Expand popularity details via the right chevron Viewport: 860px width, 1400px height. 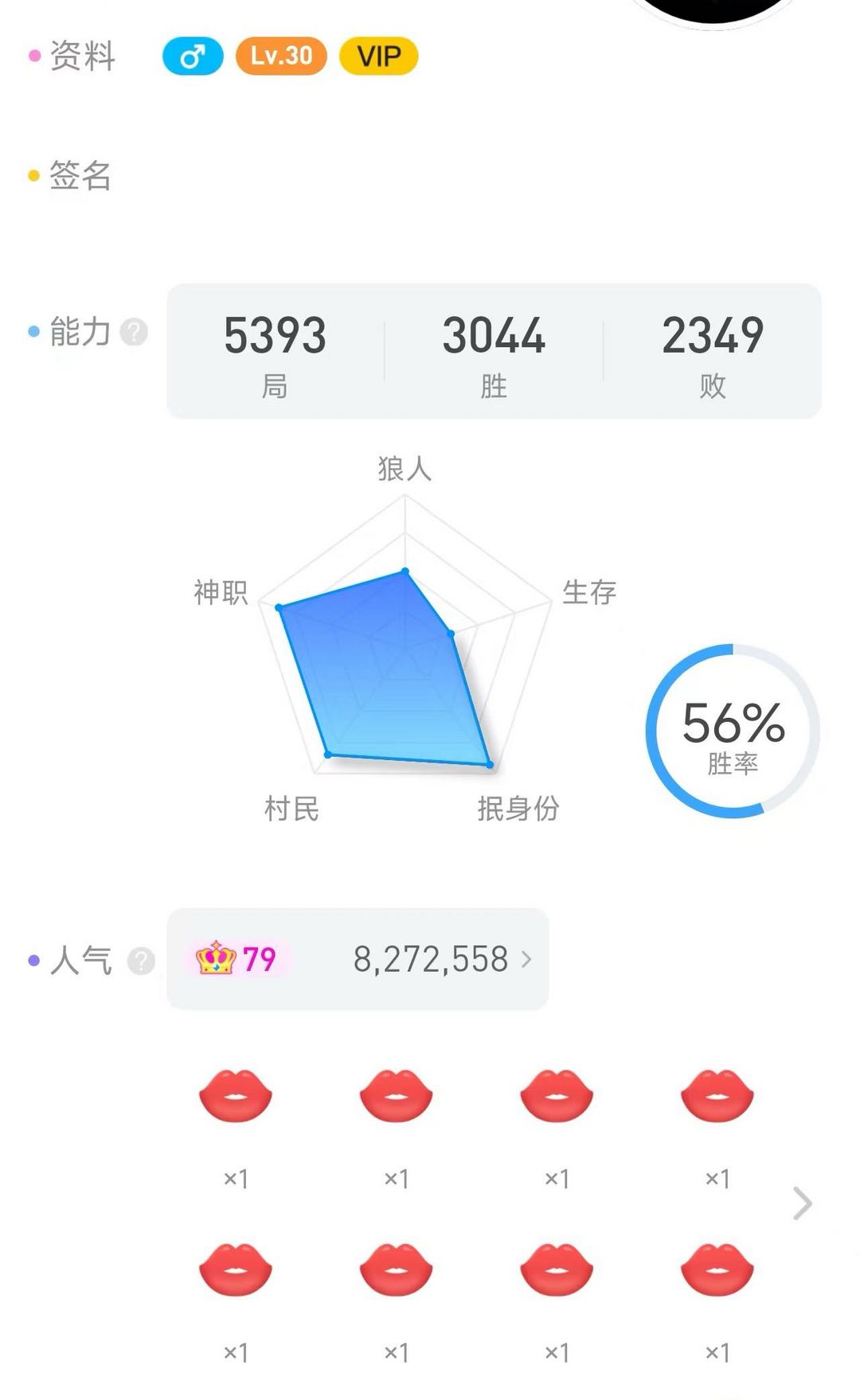pyautogui.click(x=528, y=961)
